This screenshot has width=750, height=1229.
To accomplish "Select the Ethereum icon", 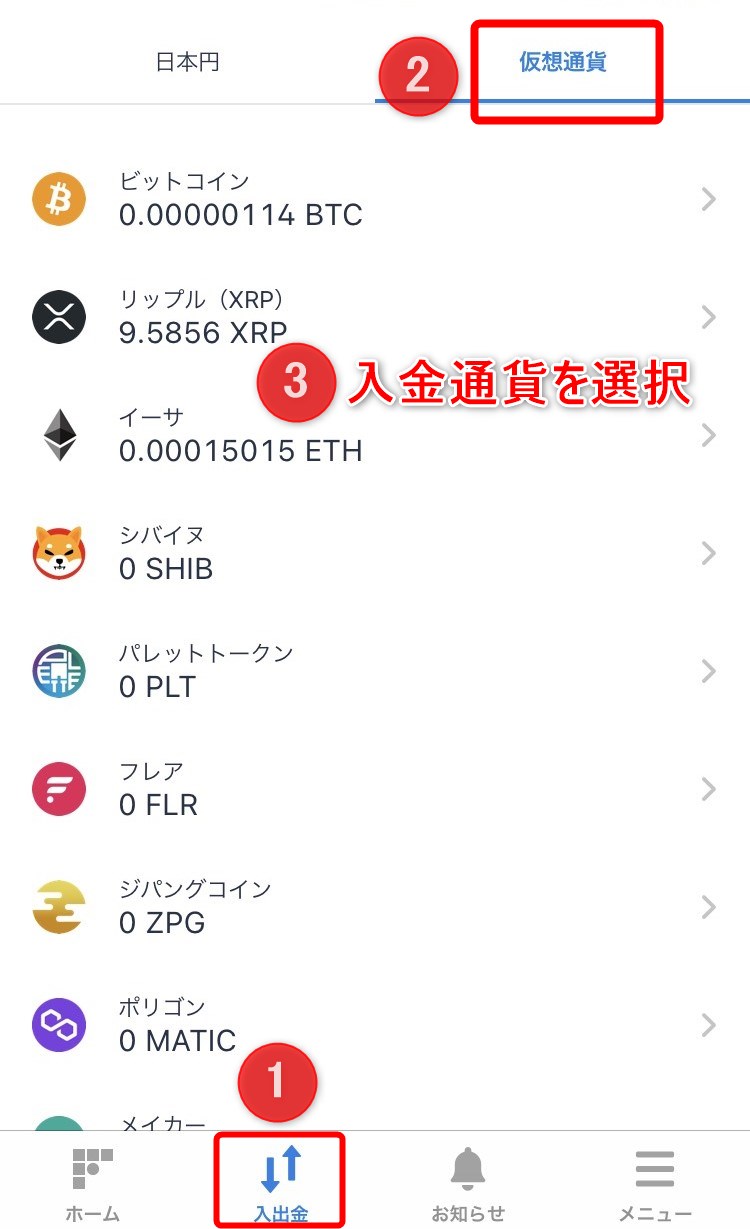I will tap(58, 435).
